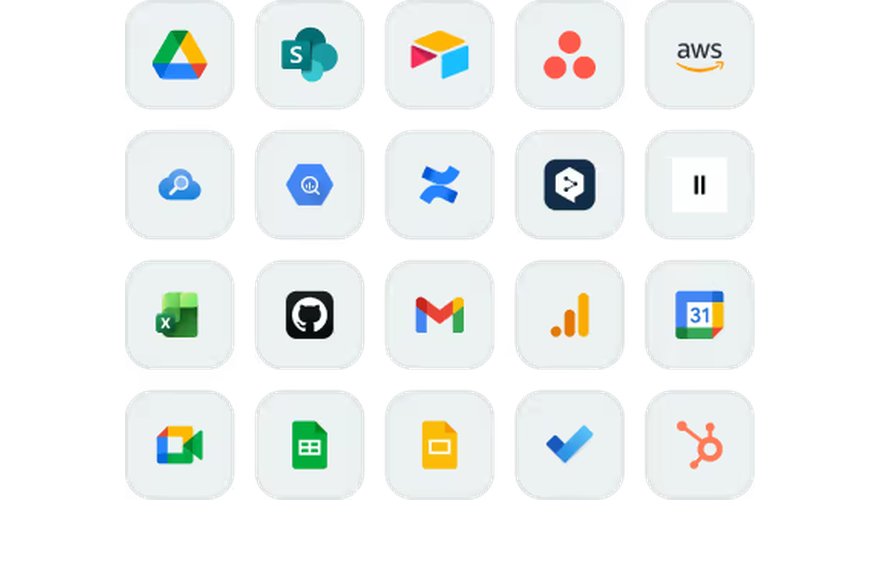Tap the ElevenLabs tile with two bars
880x578 pixels.
click(700, 185)
